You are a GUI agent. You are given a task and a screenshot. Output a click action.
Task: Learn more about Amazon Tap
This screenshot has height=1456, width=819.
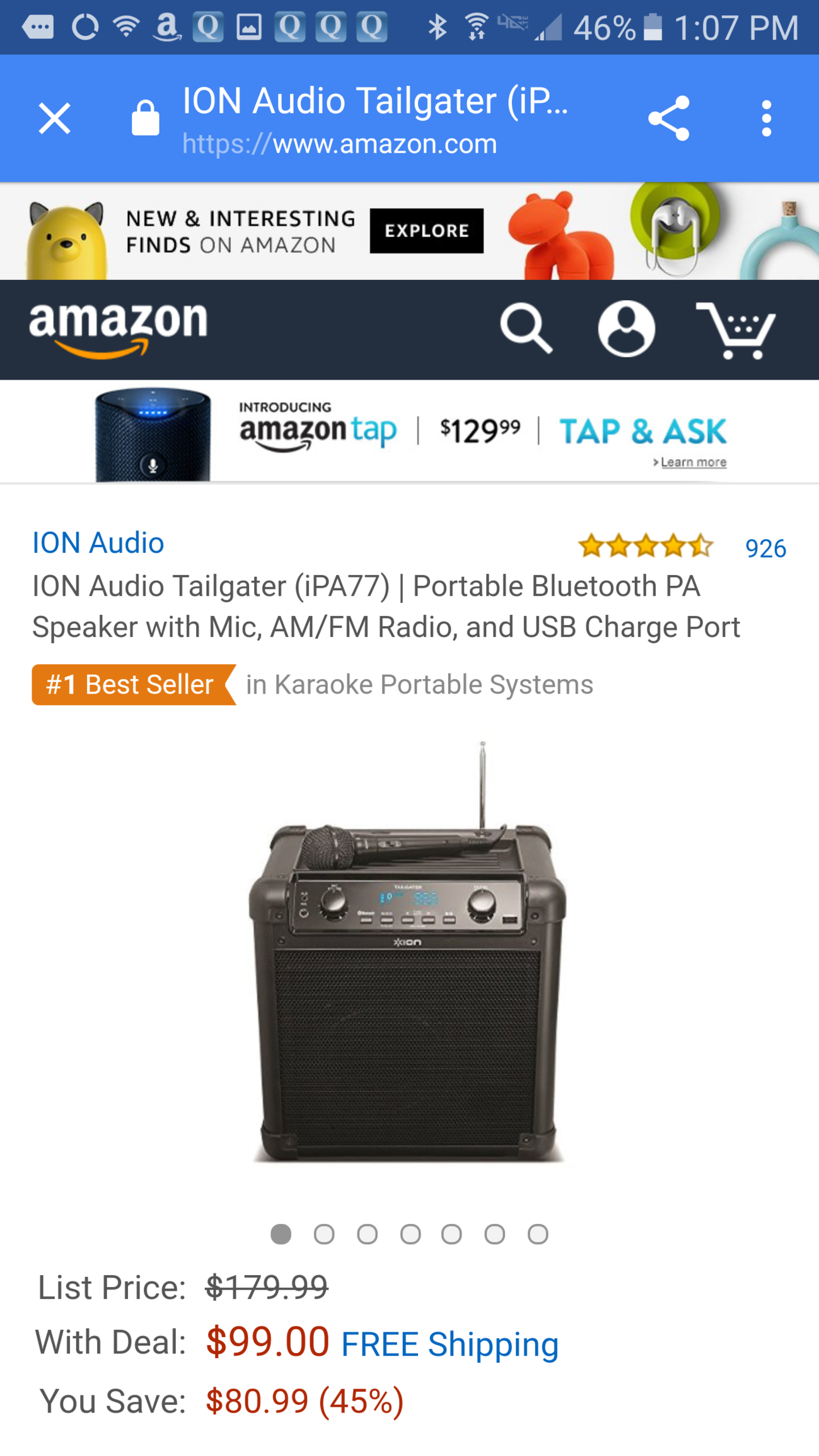click(692, 462)
